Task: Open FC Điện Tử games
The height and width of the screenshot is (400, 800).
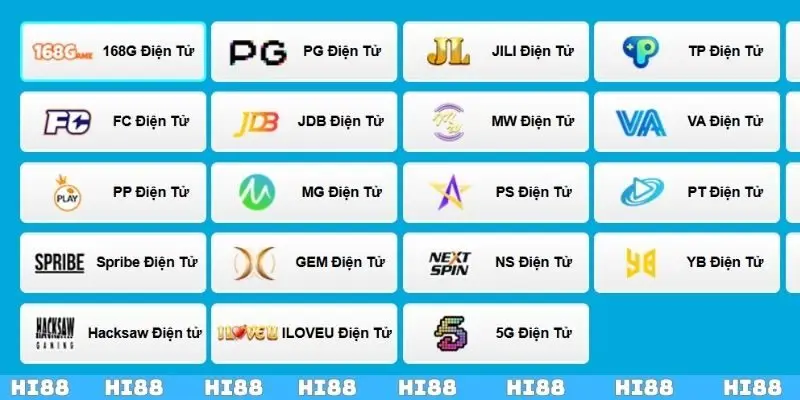Action: [x=113, y=122]
